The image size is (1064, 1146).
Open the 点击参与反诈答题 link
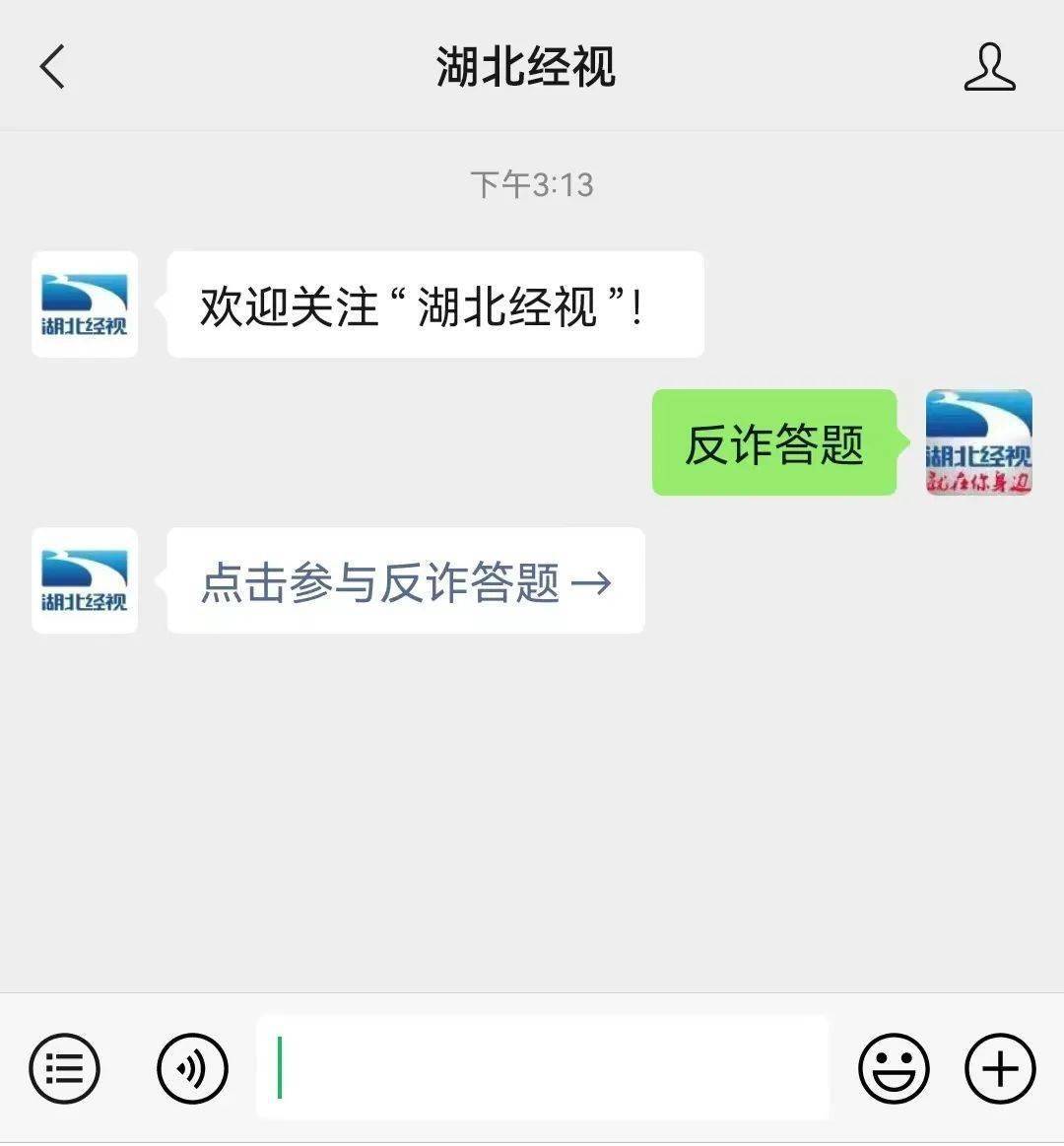click(x=405, y=581)
